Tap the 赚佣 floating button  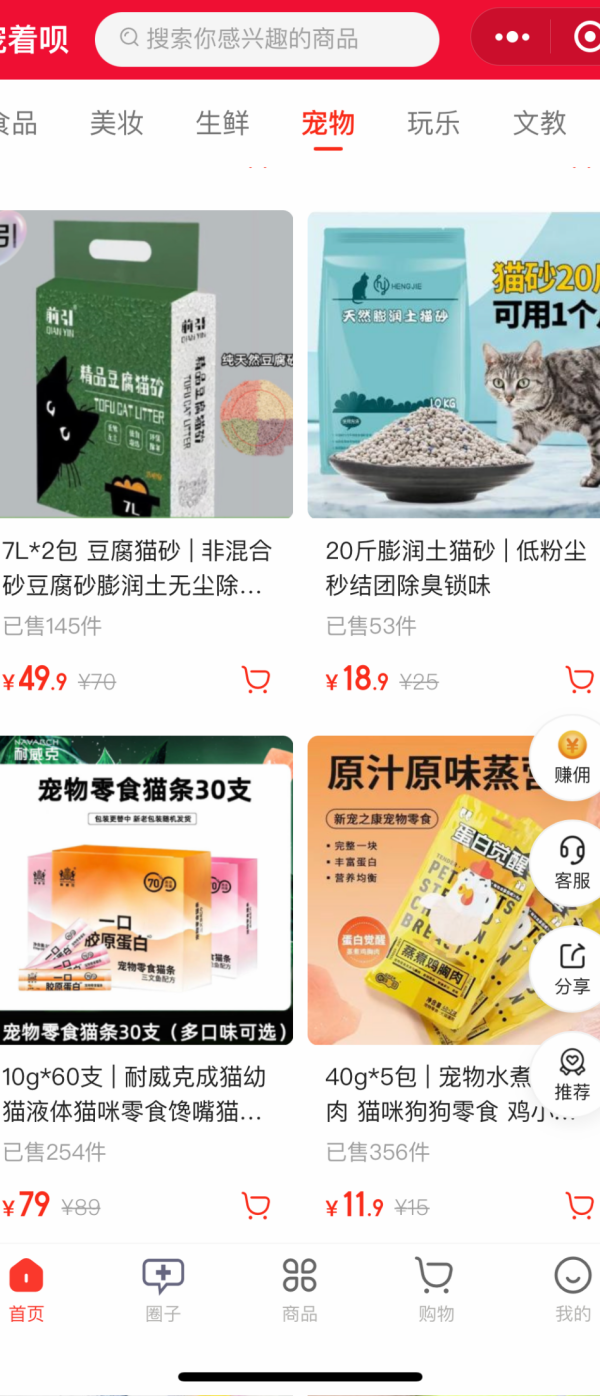(572, 758)
